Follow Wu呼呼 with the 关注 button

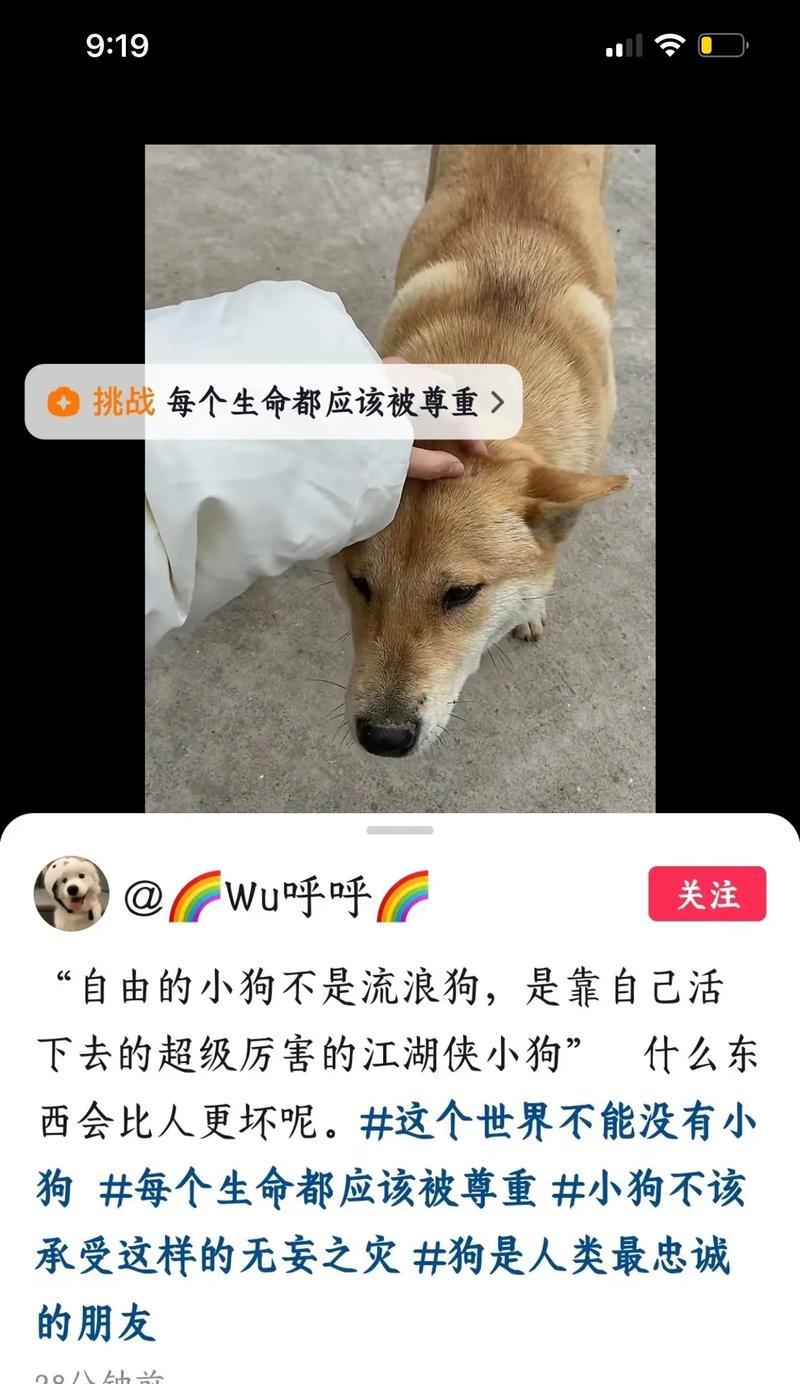point(707,894)
